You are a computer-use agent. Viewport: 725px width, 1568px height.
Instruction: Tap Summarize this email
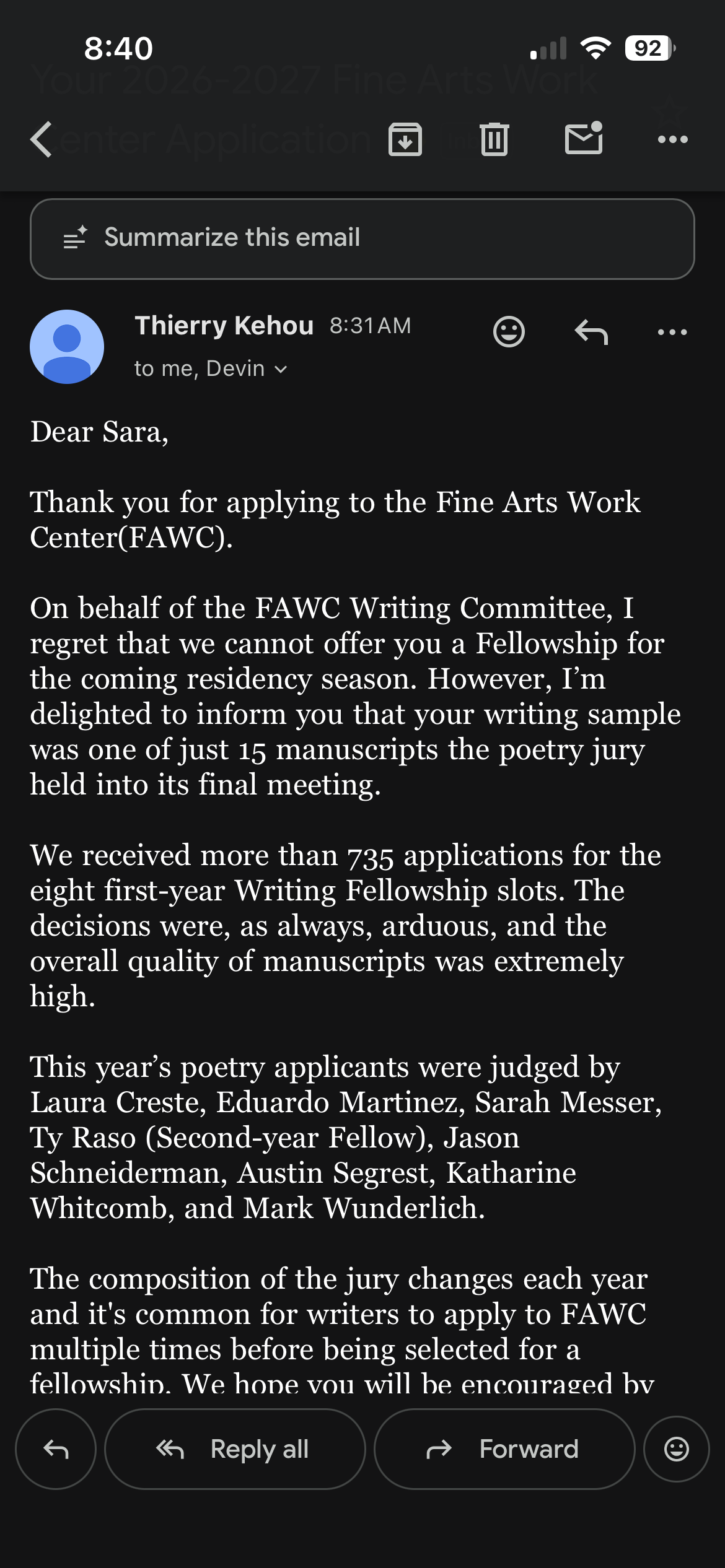pyautogui.click(x=362, y=238)
